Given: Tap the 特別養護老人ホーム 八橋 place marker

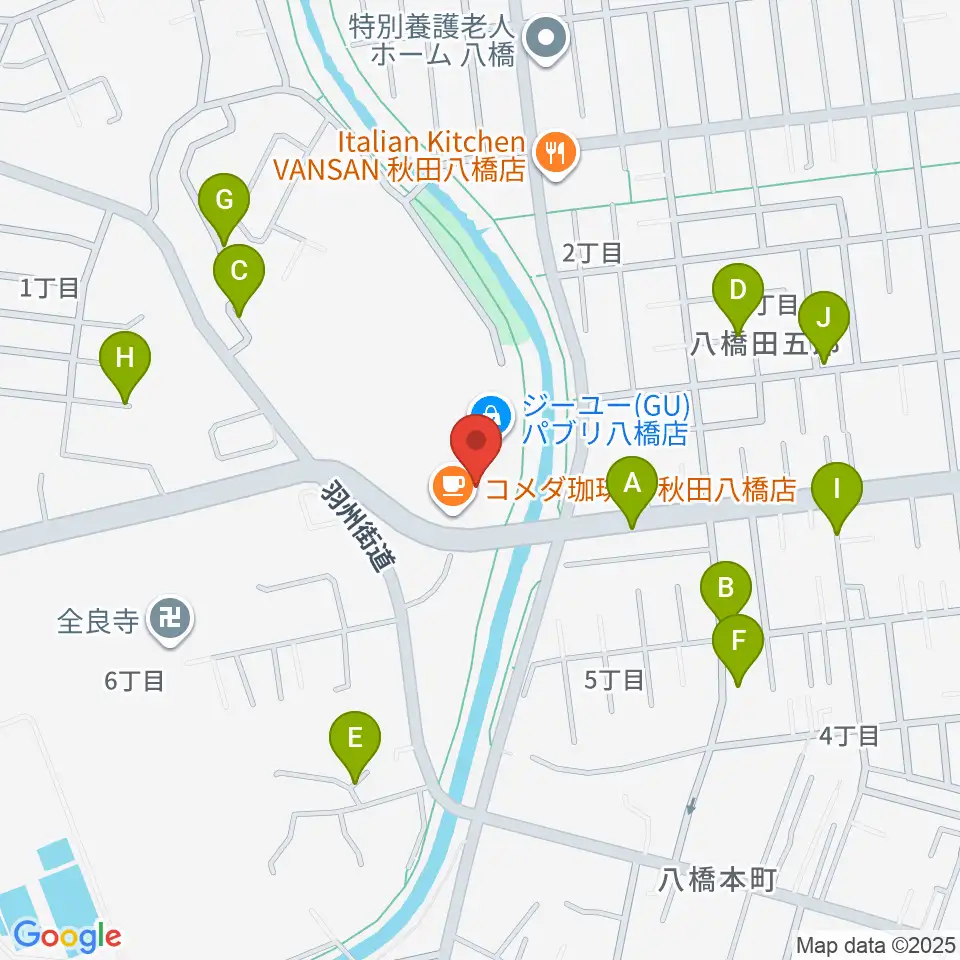Looking at the screenshot, I should pyautogui.click(x=548, y=40).
